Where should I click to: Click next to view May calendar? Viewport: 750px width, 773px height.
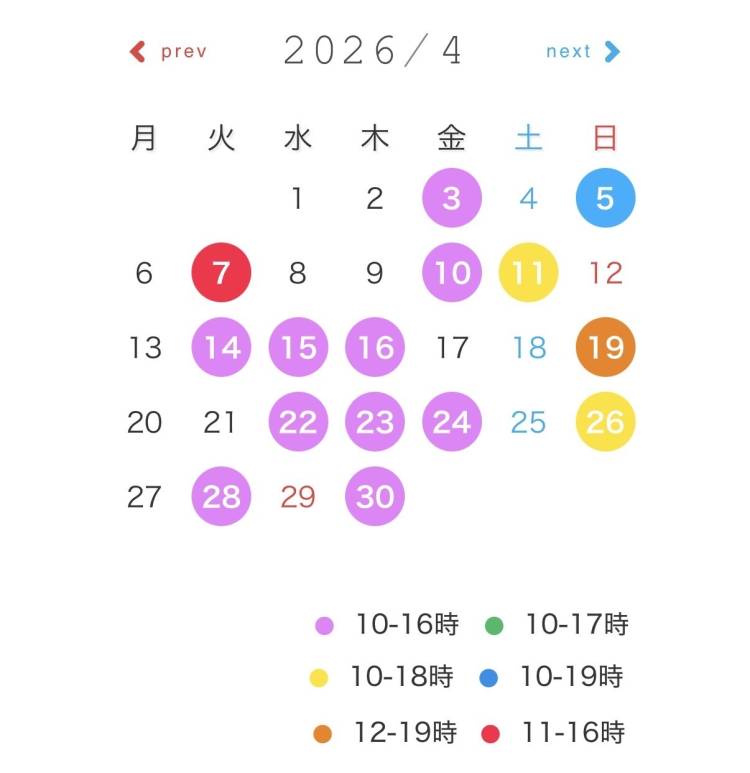(x=581, y=51)
